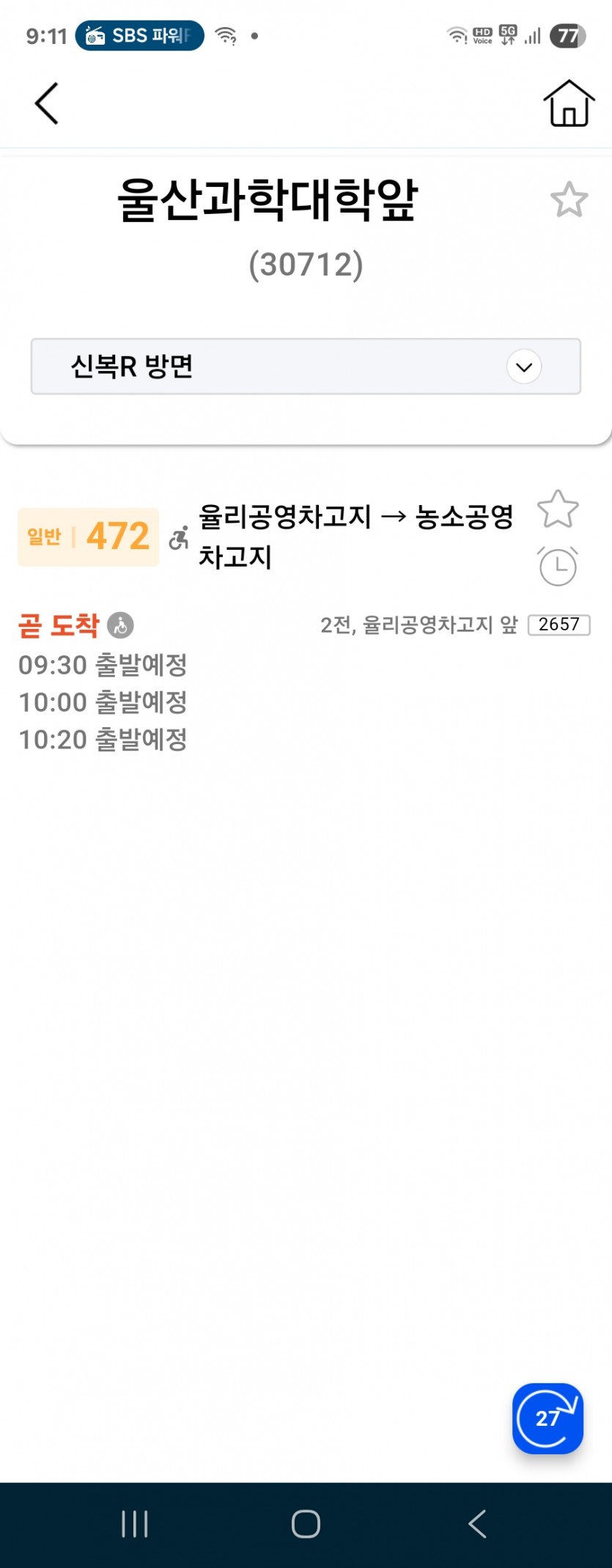
Task: Favorite the 울산과학대학앞 bus stop
Action: pyautogui.click(x=569, y=199)
